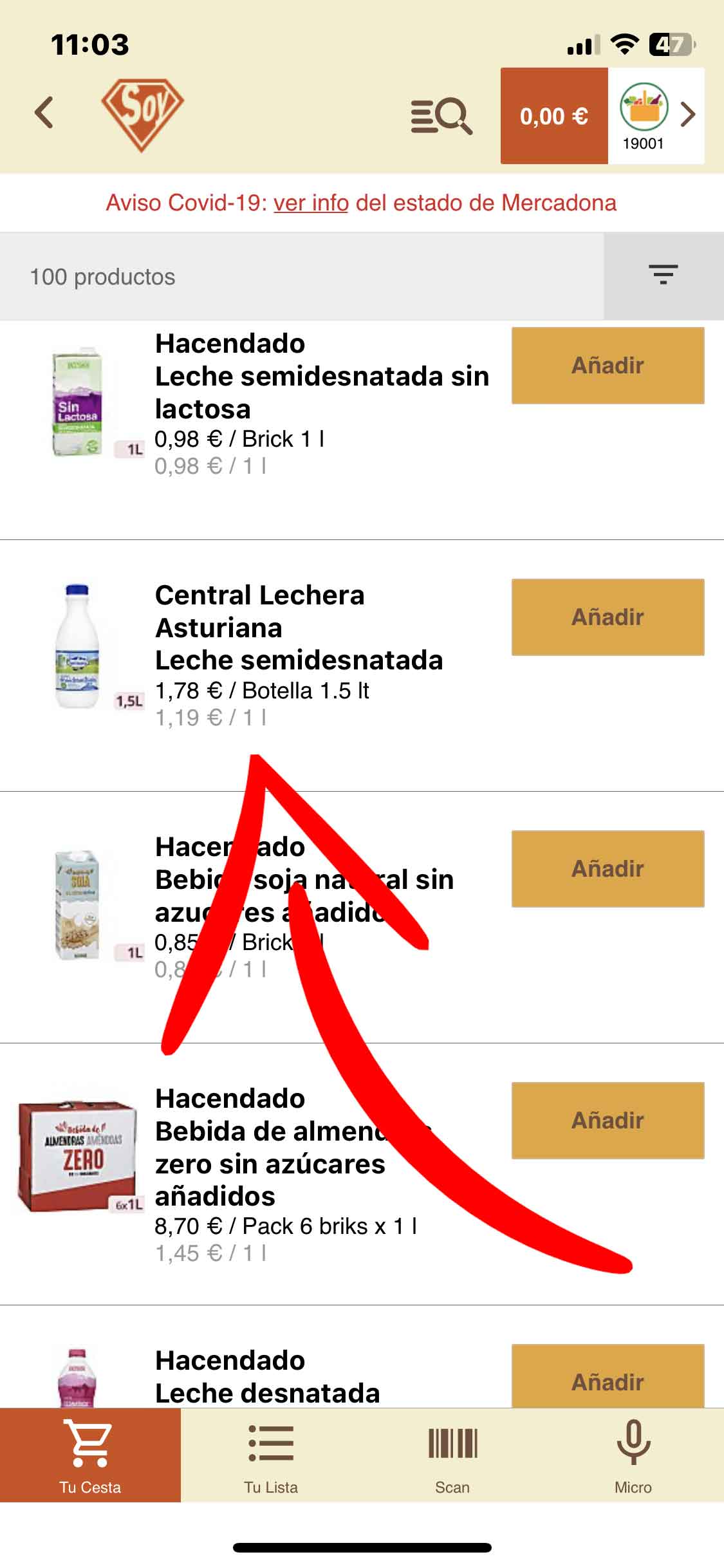Add Hacendado Bebida de almendras zero pack
The image size is (724, 1568).
pos(608,1121)
